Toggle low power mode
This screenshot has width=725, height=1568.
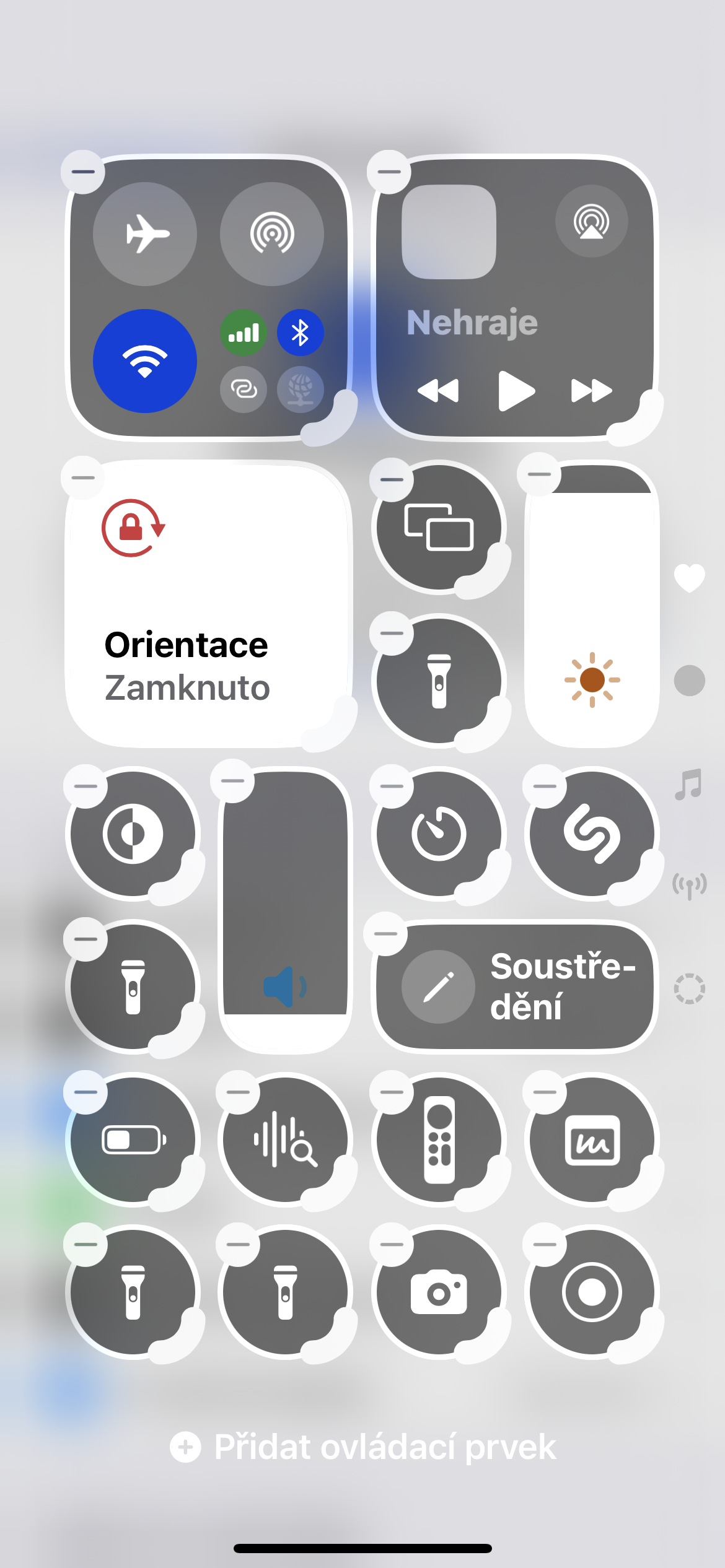(x=133, y=1139)
